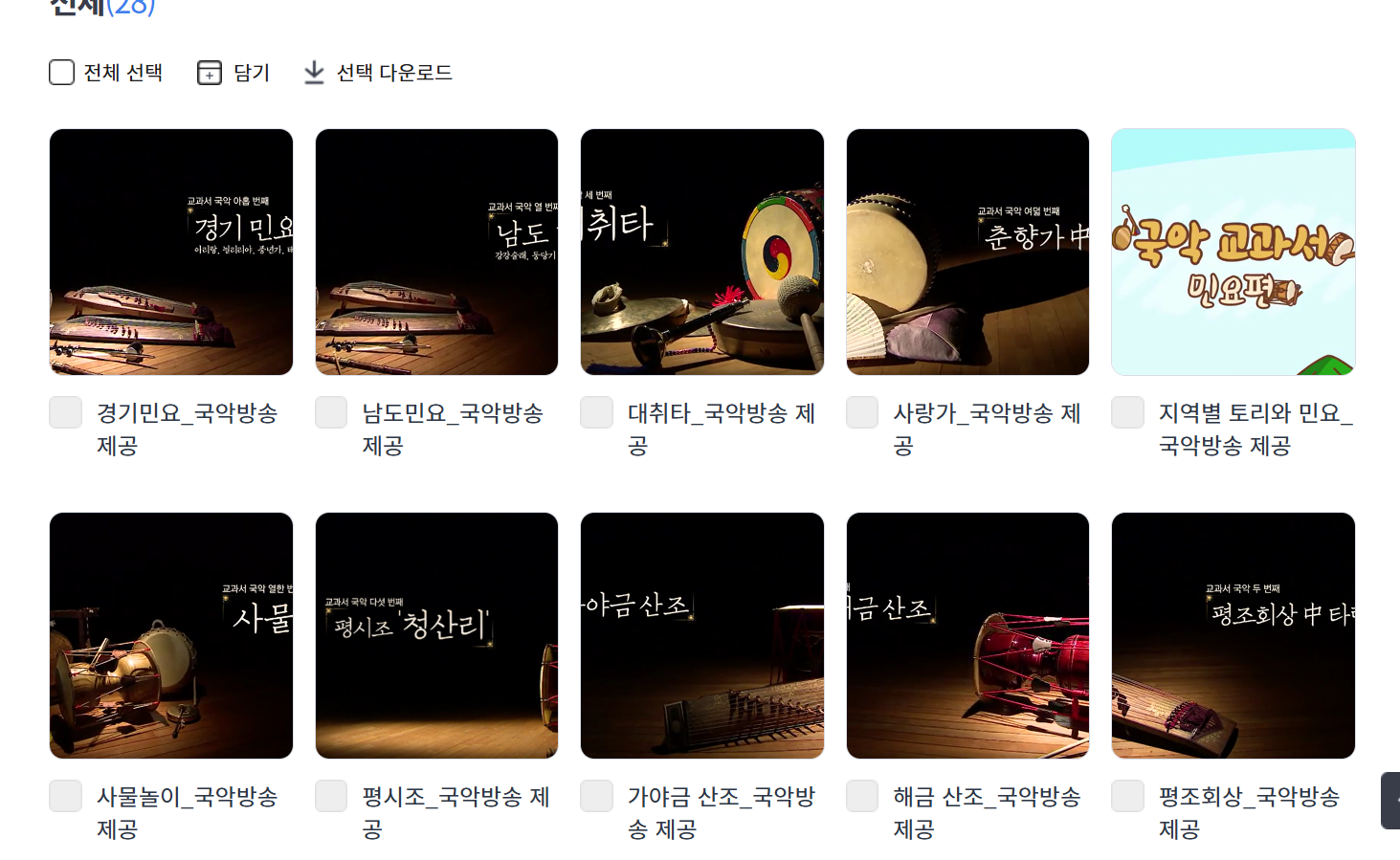
Task: Open the 경기민요 video thumbnail
Action: (171, 252)
